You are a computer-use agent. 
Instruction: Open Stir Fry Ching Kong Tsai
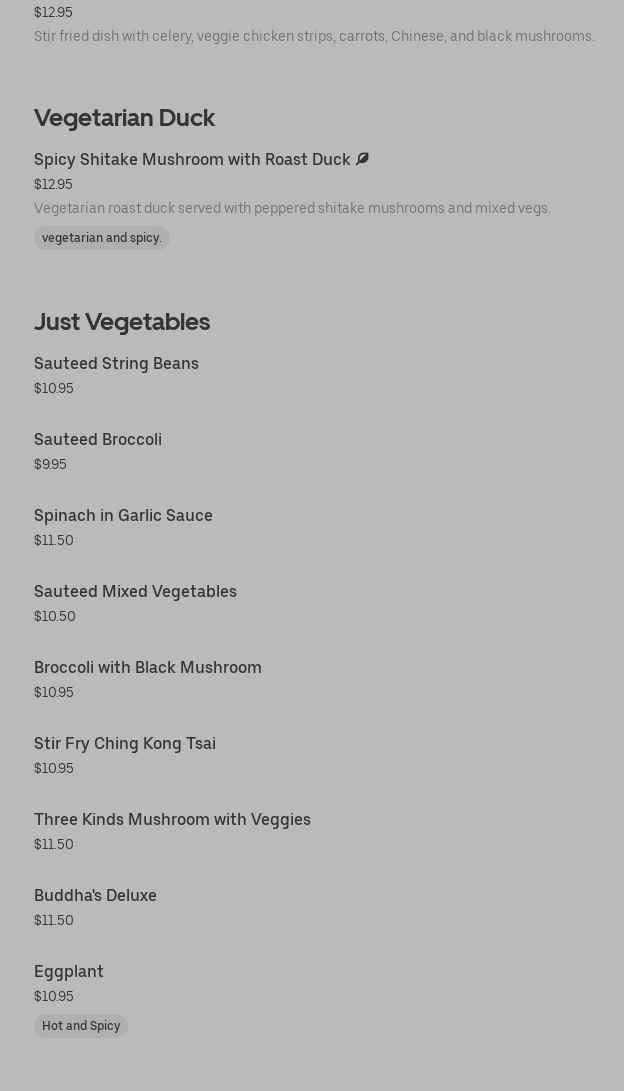coord(125,744)
